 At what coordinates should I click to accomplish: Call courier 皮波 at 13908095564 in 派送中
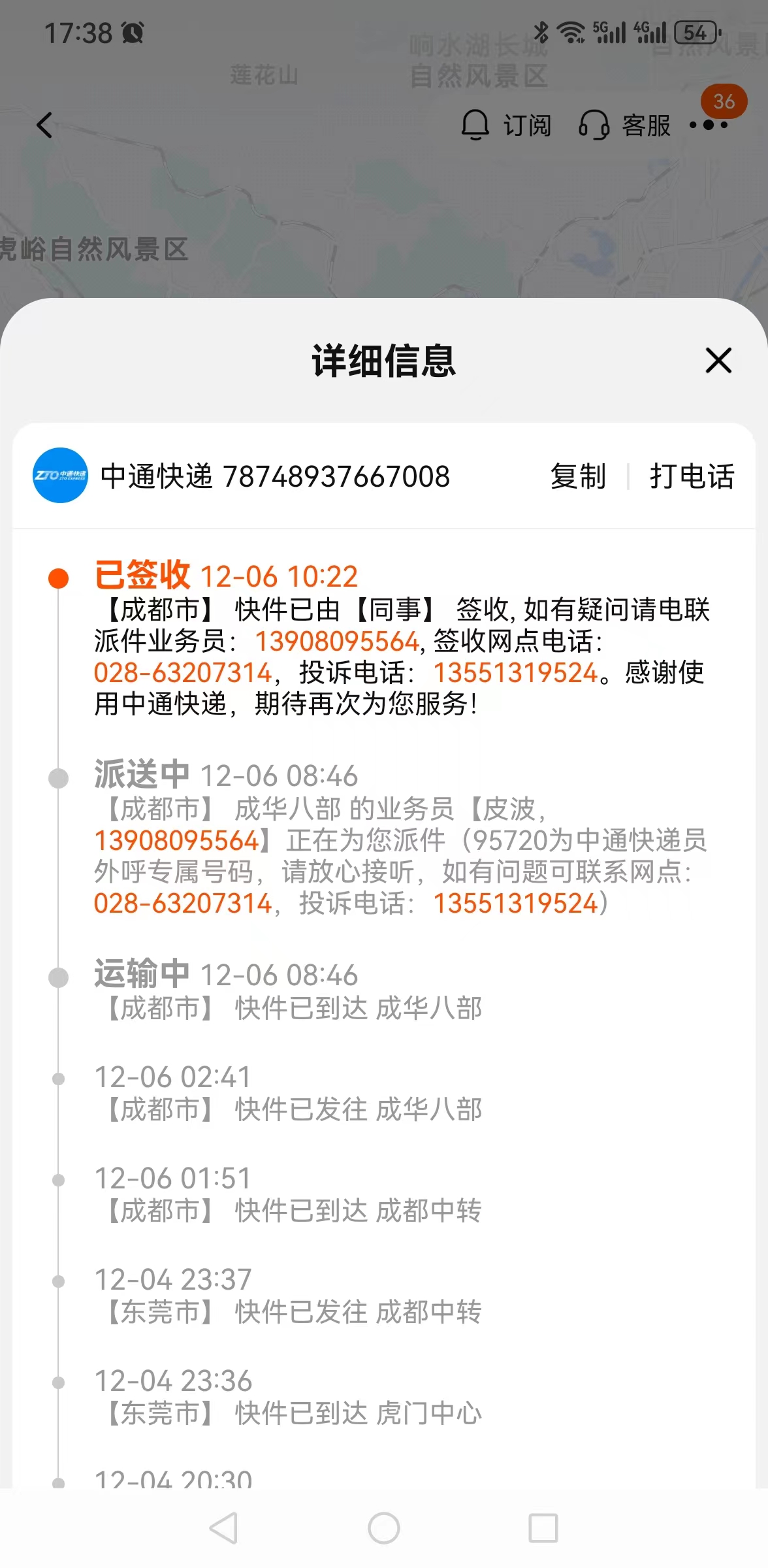pos(176,841)
